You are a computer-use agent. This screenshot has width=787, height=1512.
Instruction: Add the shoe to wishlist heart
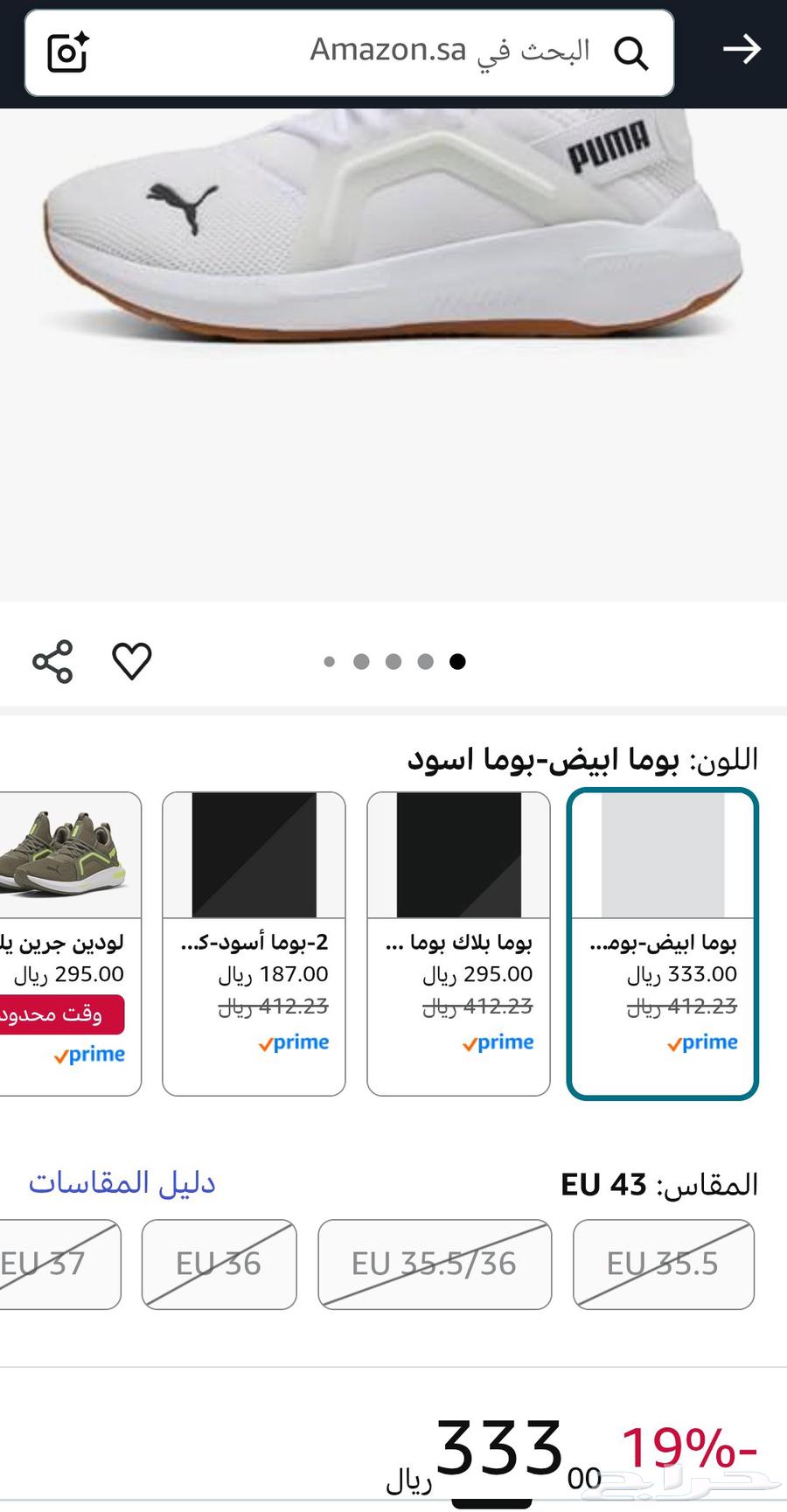pyautogui.click(x=132, y=661)
